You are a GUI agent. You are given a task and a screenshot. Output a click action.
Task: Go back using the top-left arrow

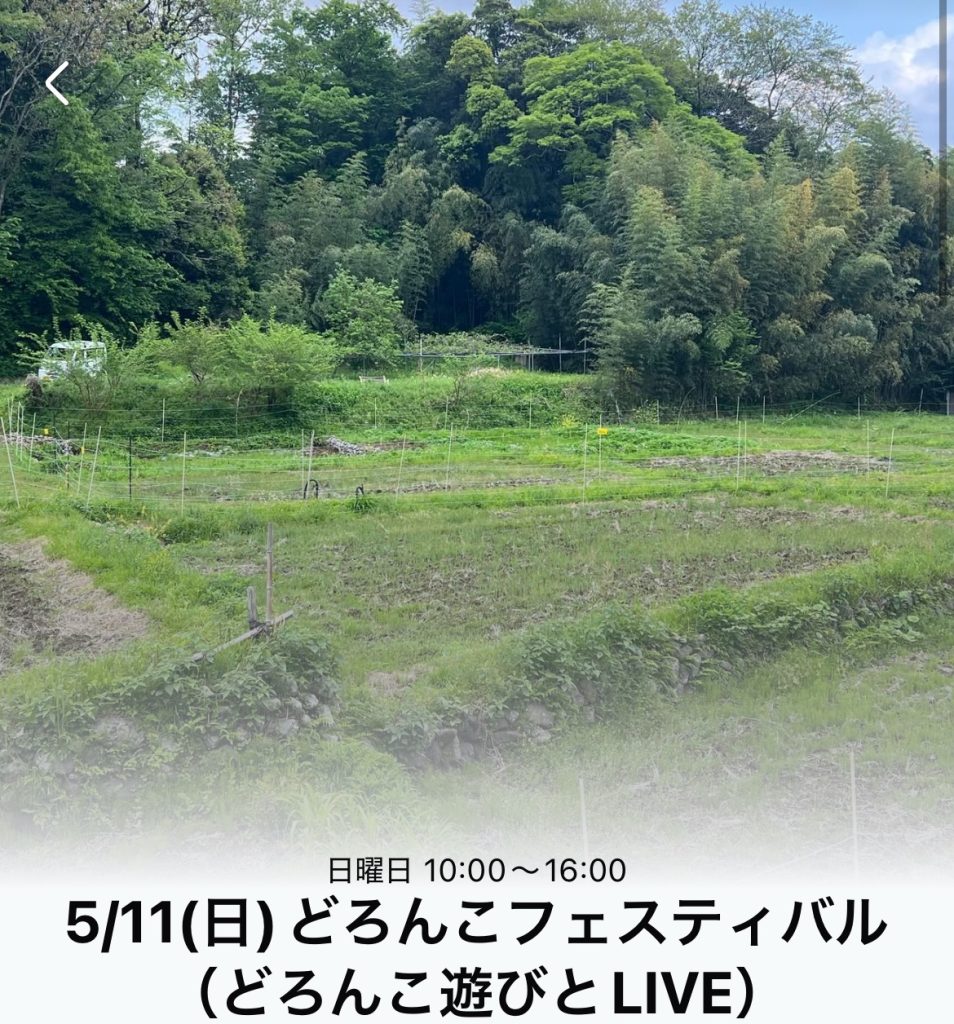(57, 83)
